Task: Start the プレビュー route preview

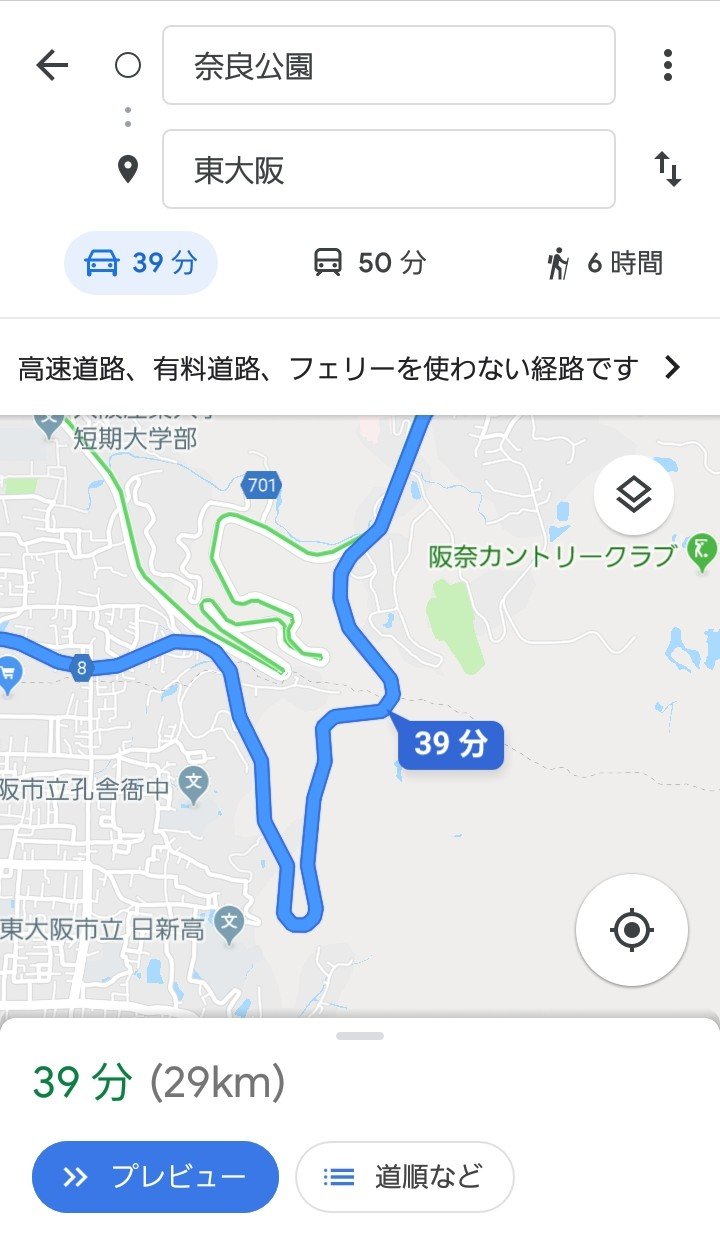Action: pyautogui.click(x=155, y=1176)
